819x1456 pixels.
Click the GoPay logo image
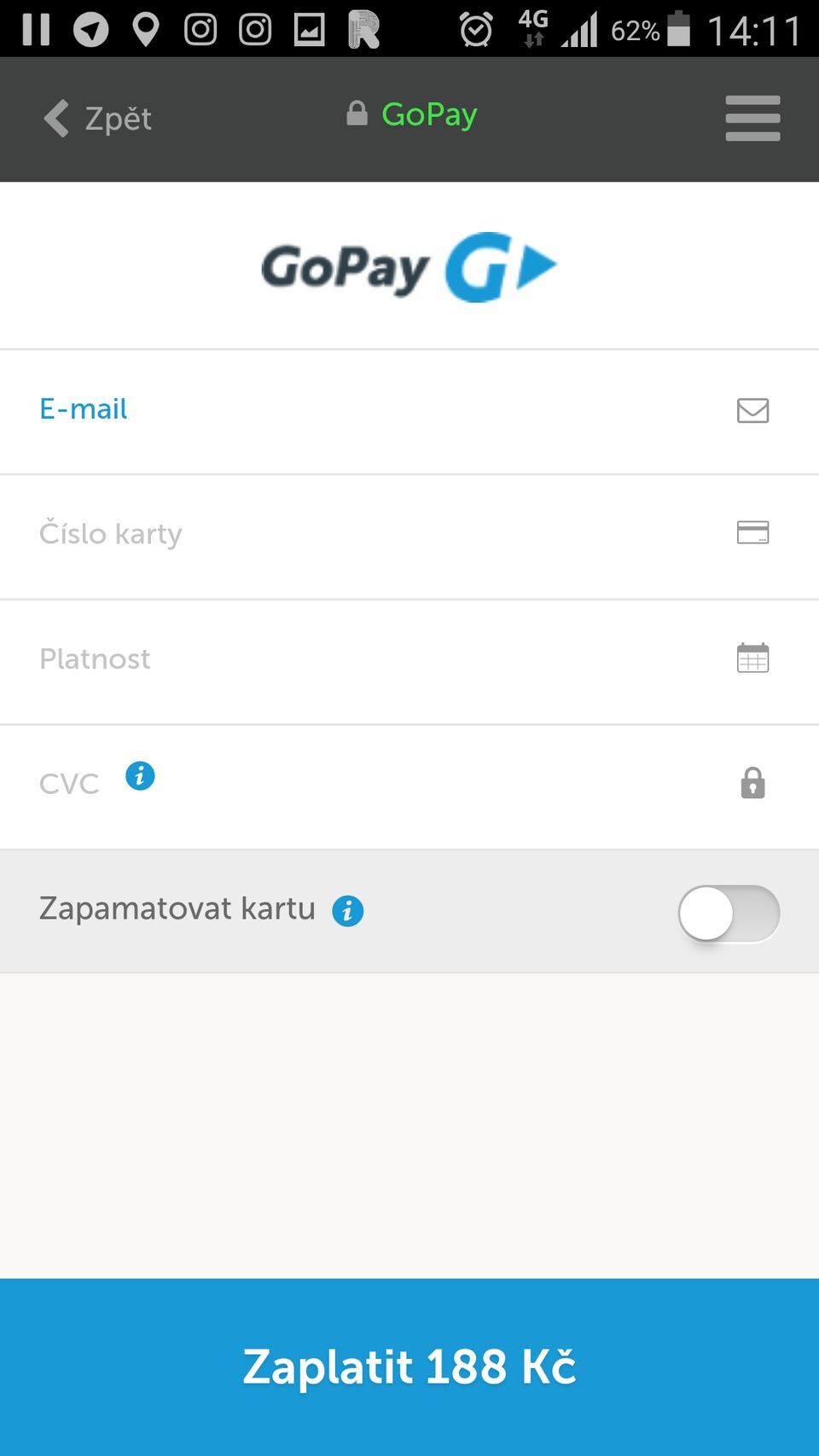pos(408,266)
